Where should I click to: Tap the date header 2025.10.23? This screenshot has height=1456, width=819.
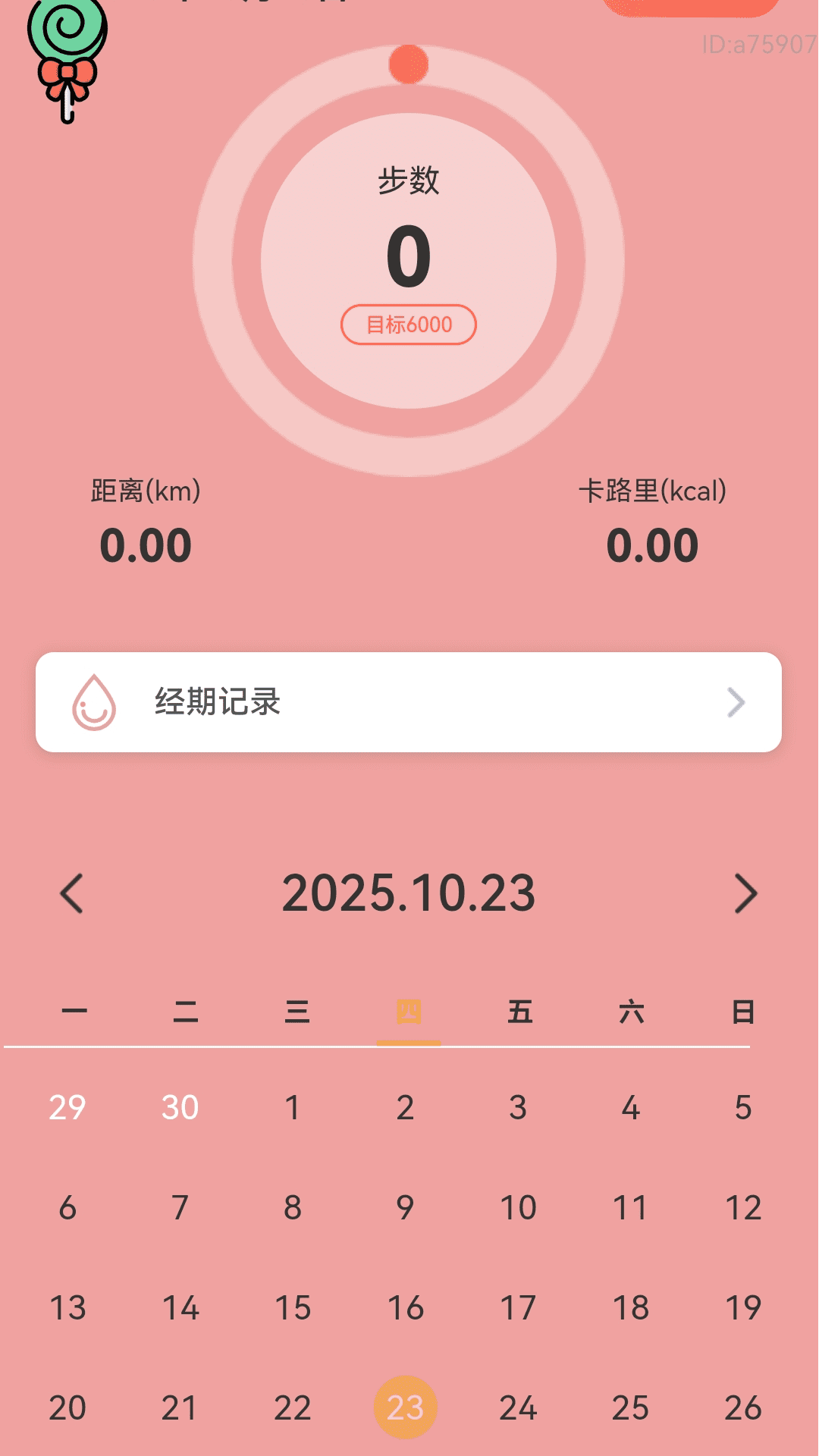[409, 893]
